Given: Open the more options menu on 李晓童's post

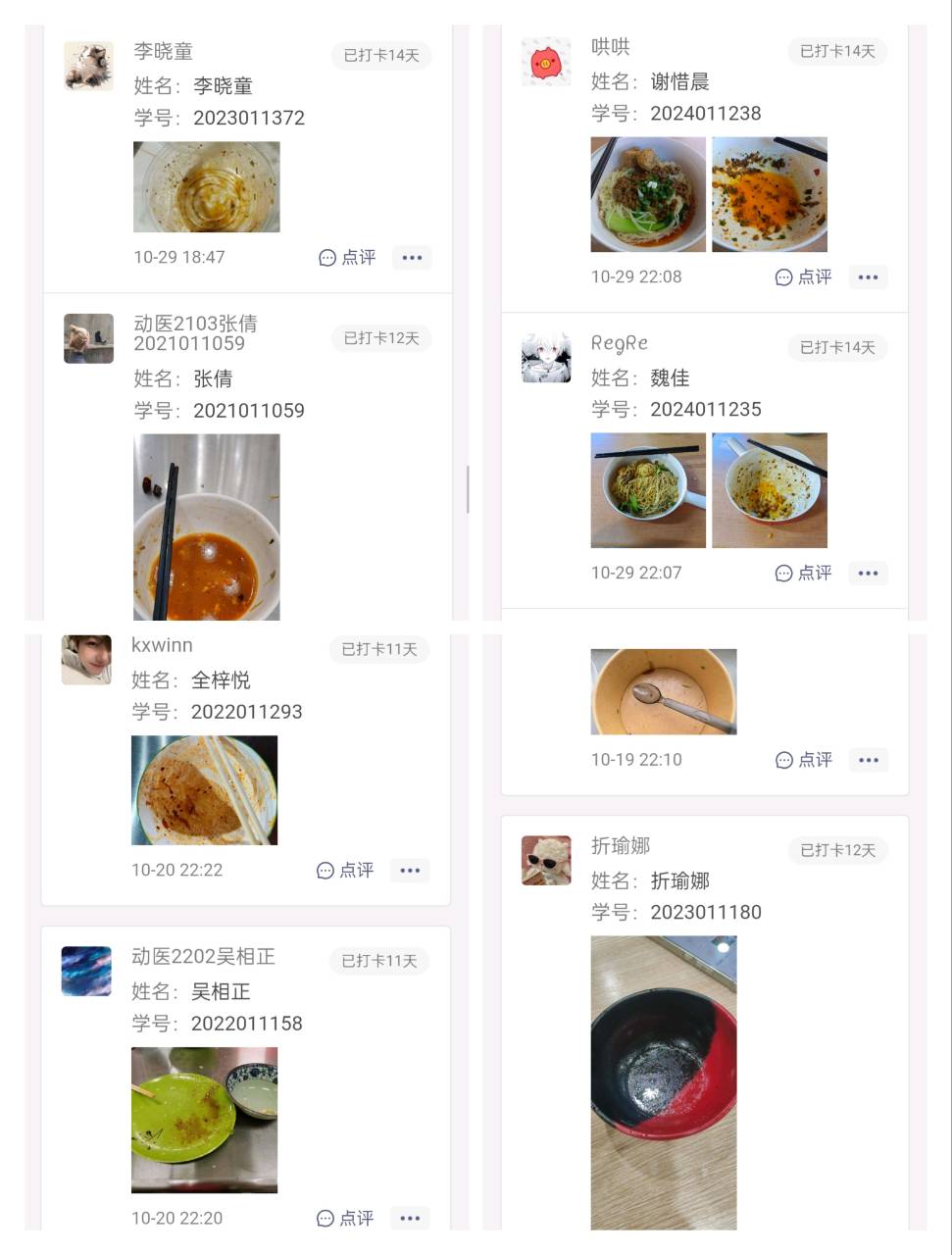Looking at the screenshot, I should [x=412, y=258].
